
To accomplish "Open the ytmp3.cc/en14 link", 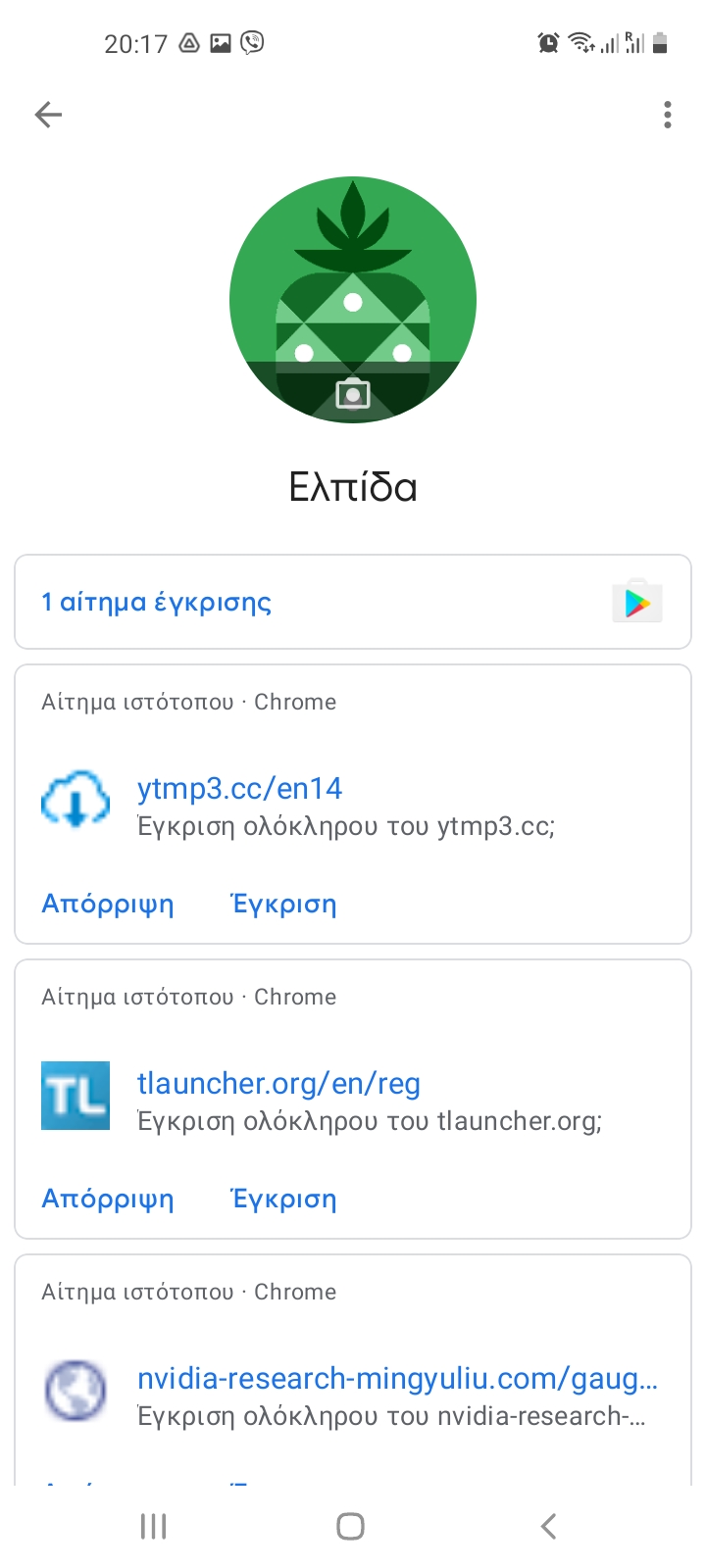I will click(x=240, y=789).
